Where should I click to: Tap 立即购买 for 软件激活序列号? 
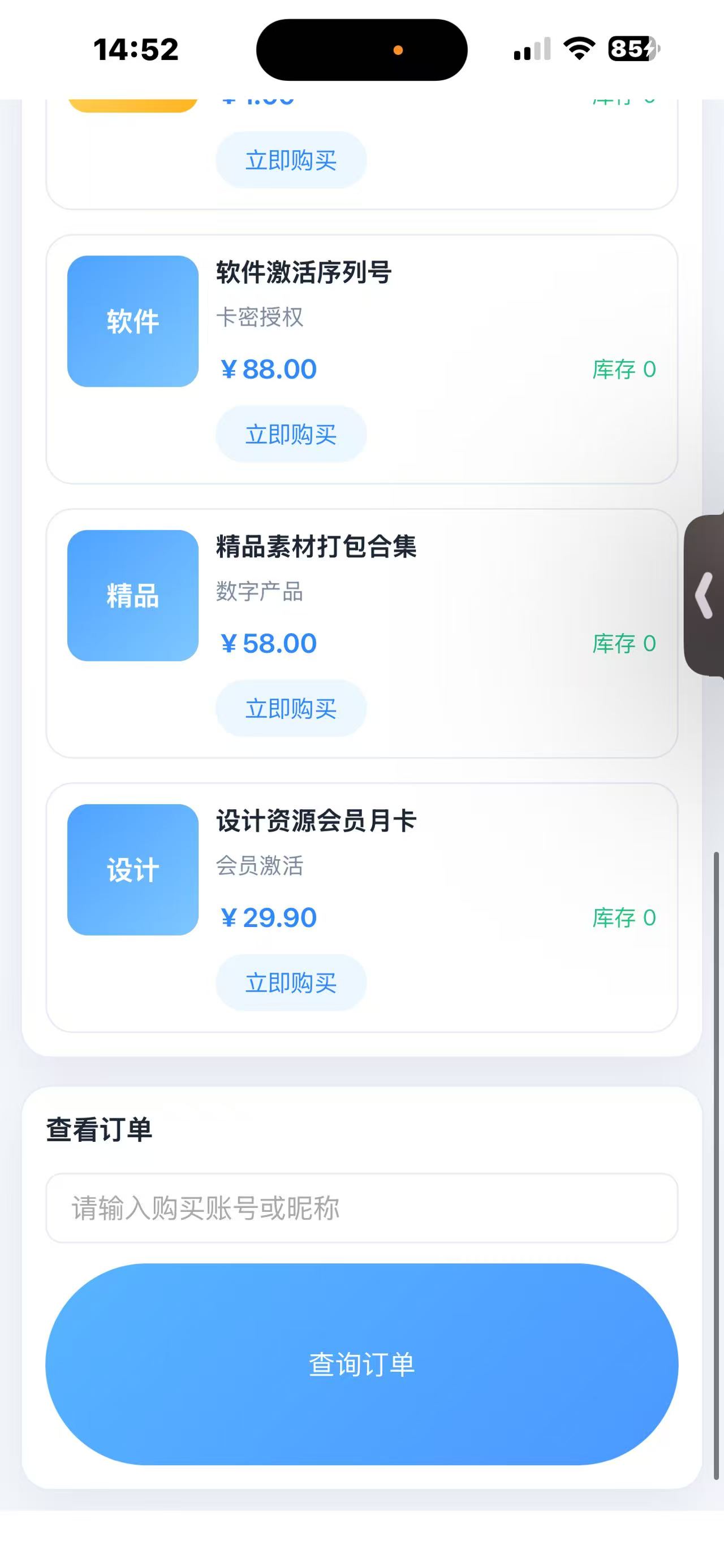290,433
